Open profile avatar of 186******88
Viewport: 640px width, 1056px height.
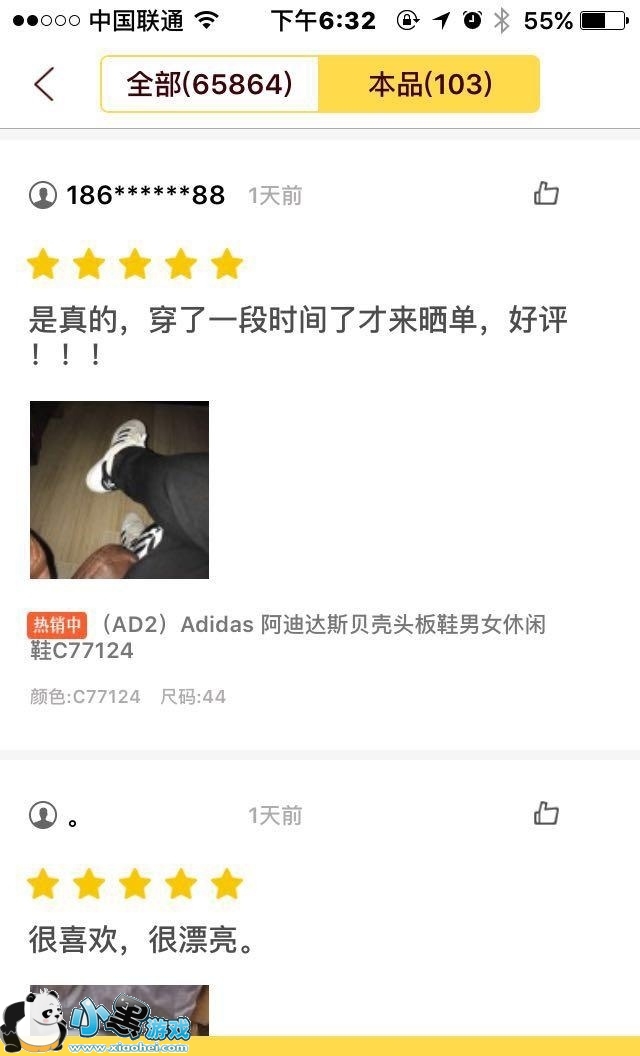(43, 195)
